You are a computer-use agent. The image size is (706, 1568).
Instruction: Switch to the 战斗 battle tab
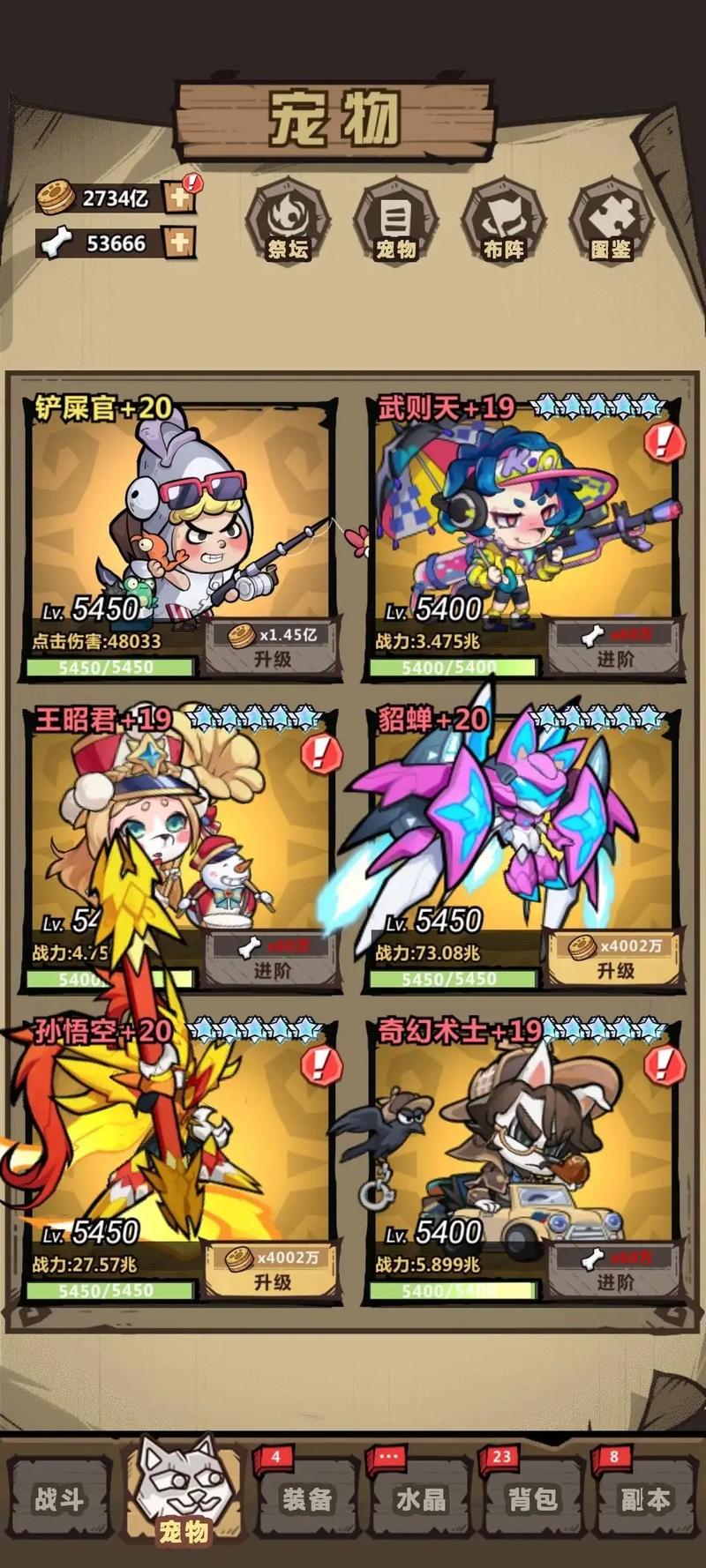pyautogui.click(x=60, y=1499)
